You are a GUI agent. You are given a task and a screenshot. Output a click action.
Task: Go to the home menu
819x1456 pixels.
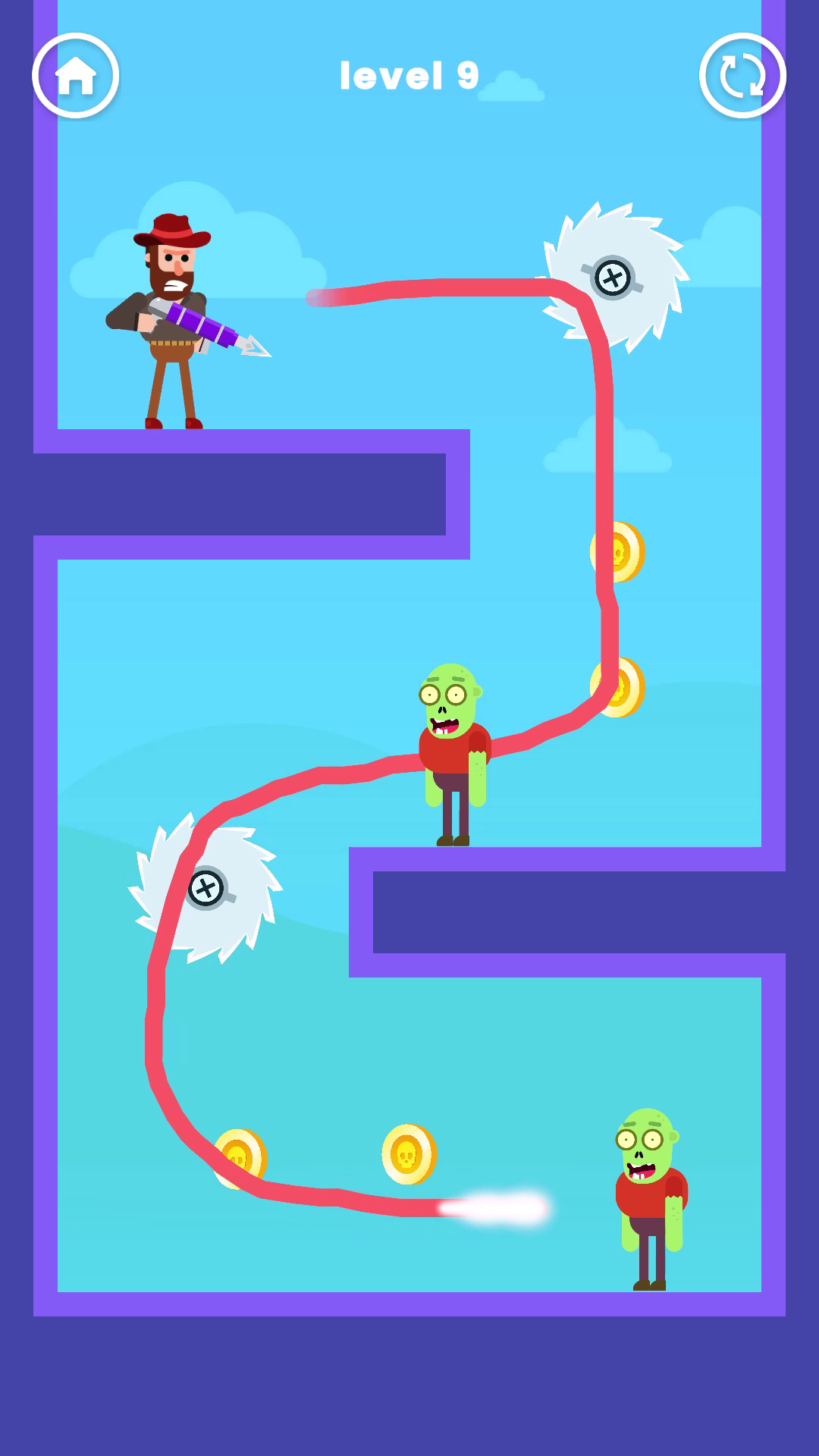coord(75,76)
